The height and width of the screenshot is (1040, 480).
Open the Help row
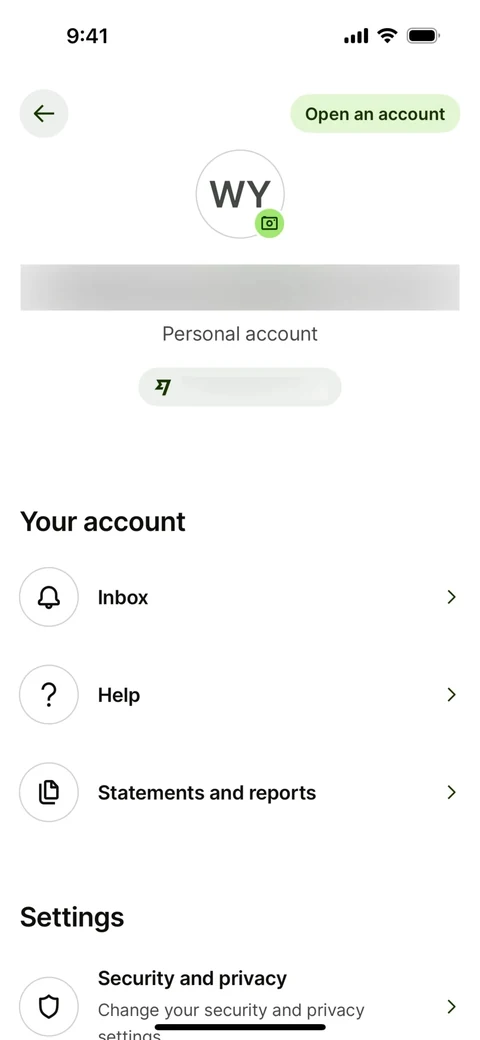pyautogui.click(x=240, y=694)
